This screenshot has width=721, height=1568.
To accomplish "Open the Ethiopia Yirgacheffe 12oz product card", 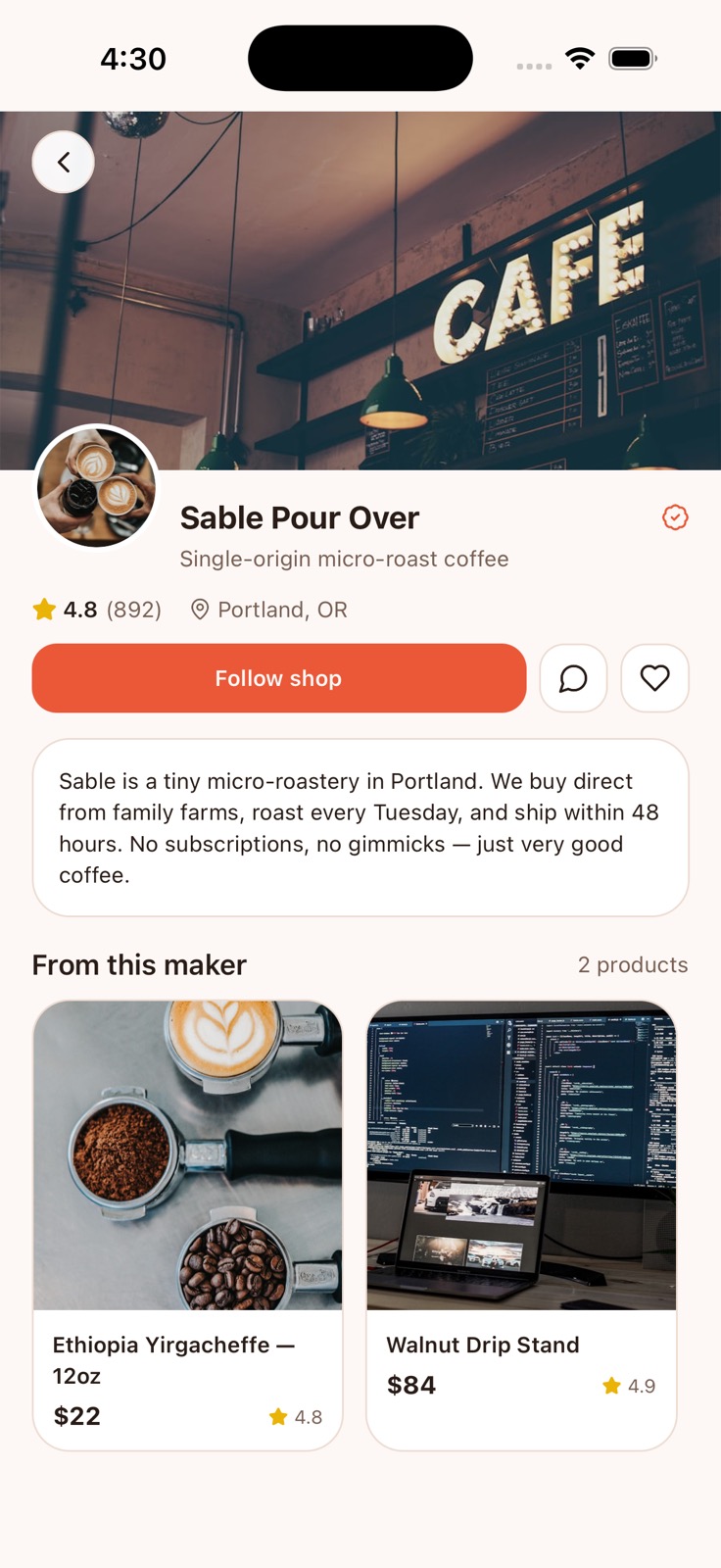I will [x=188, y=1225].
